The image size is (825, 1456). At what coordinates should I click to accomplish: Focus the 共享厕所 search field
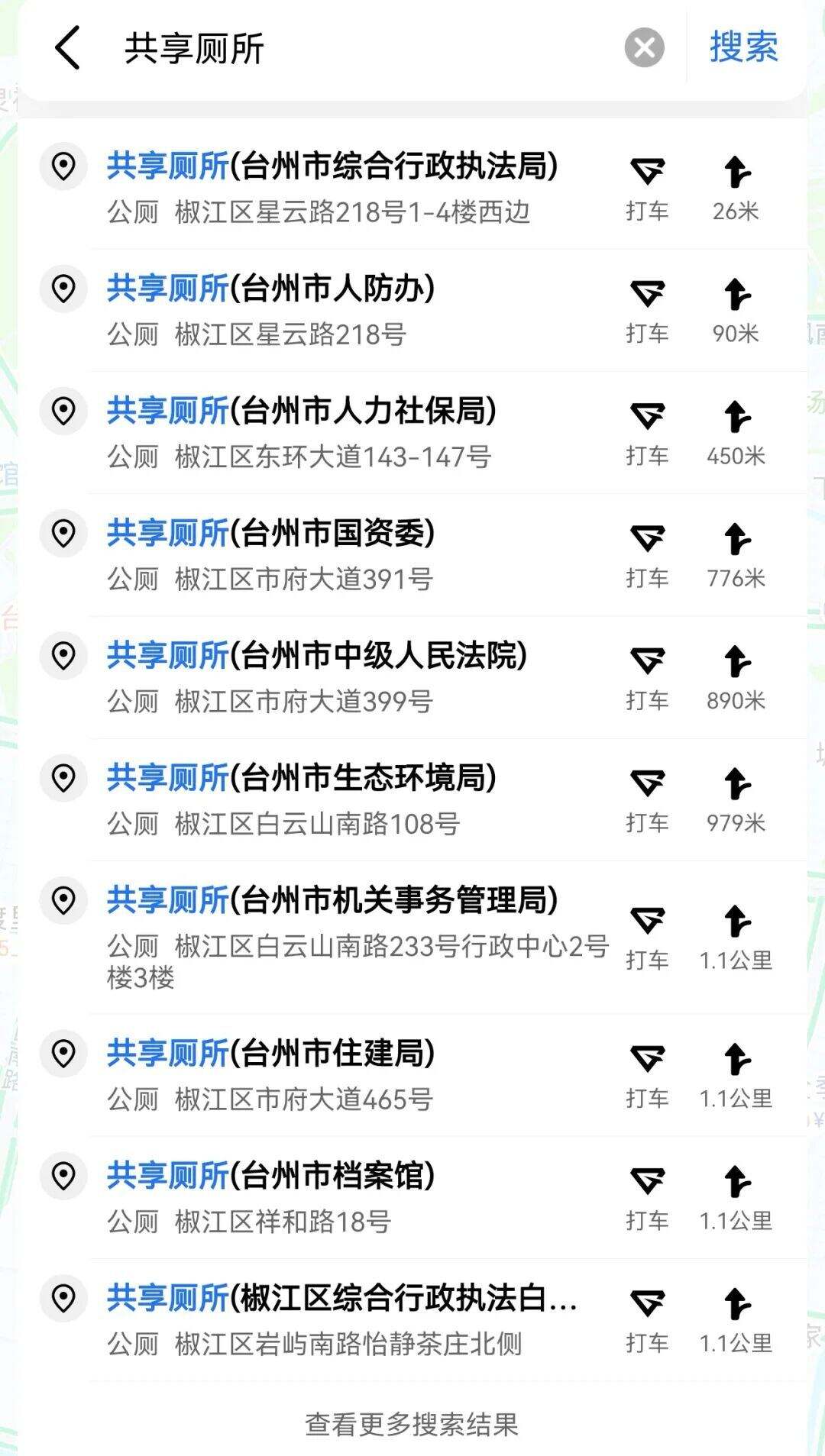(367, 48)
